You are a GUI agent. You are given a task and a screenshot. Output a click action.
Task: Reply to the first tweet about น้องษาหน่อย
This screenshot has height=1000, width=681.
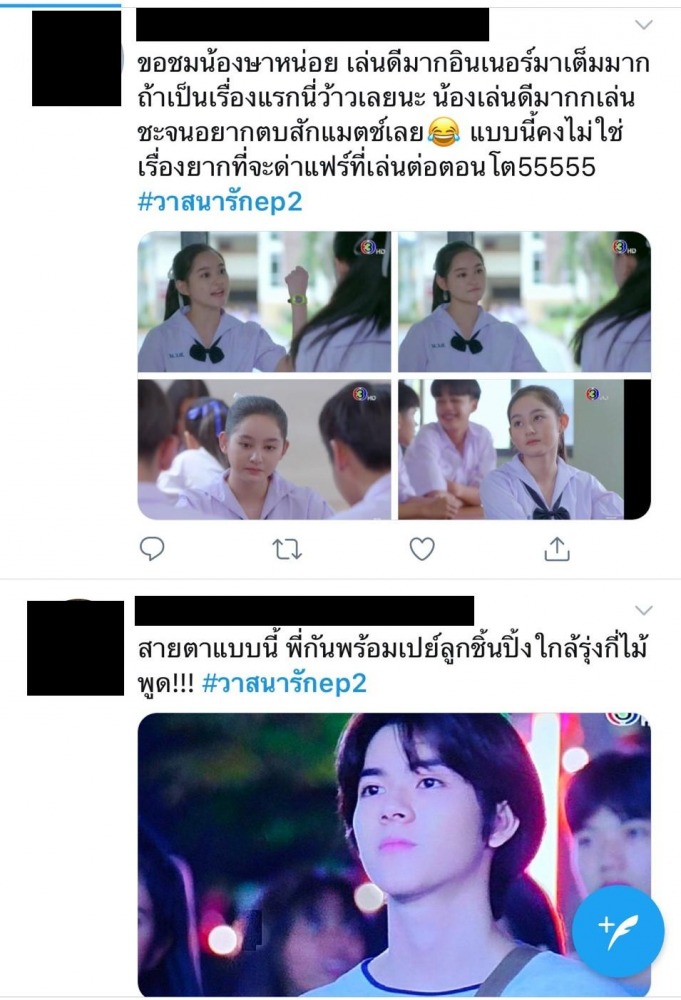(x=152, y=548)
